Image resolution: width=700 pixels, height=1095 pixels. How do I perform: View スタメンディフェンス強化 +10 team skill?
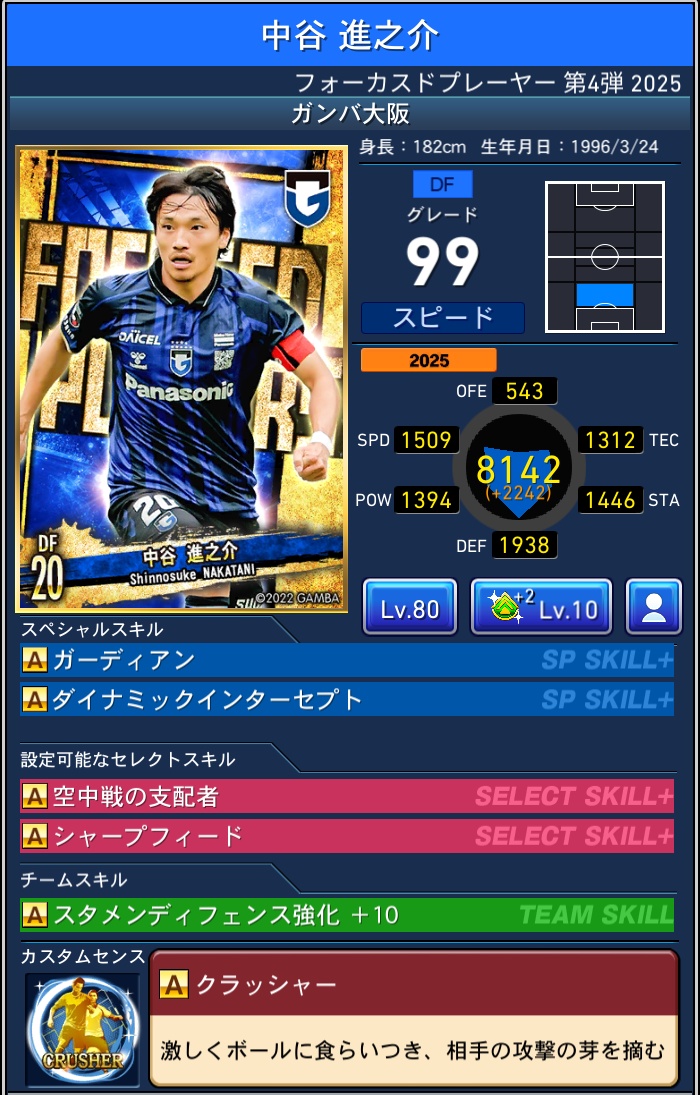coord(346,914)
